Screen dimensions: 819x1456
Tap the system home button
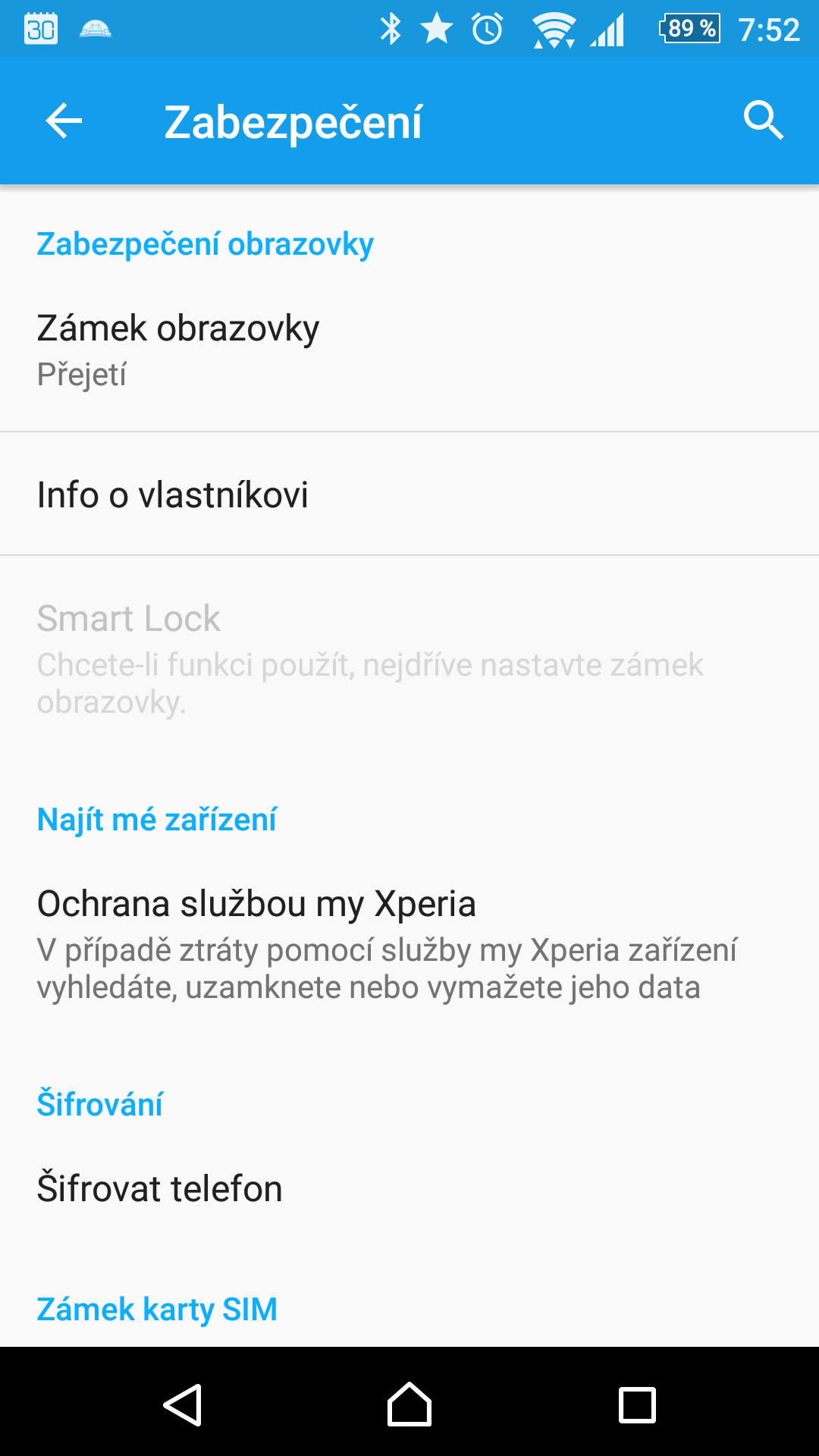coord(409,1404)
